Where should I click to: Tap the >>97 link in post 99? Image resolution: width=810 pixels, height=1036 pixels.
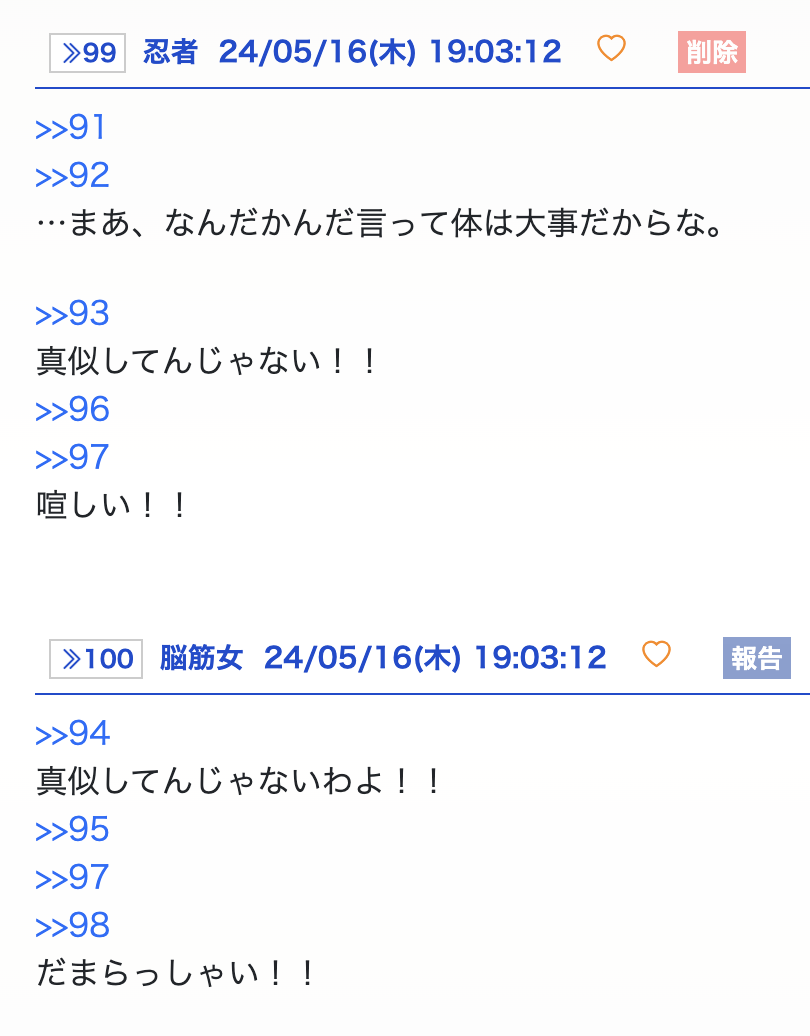(72, 458)
